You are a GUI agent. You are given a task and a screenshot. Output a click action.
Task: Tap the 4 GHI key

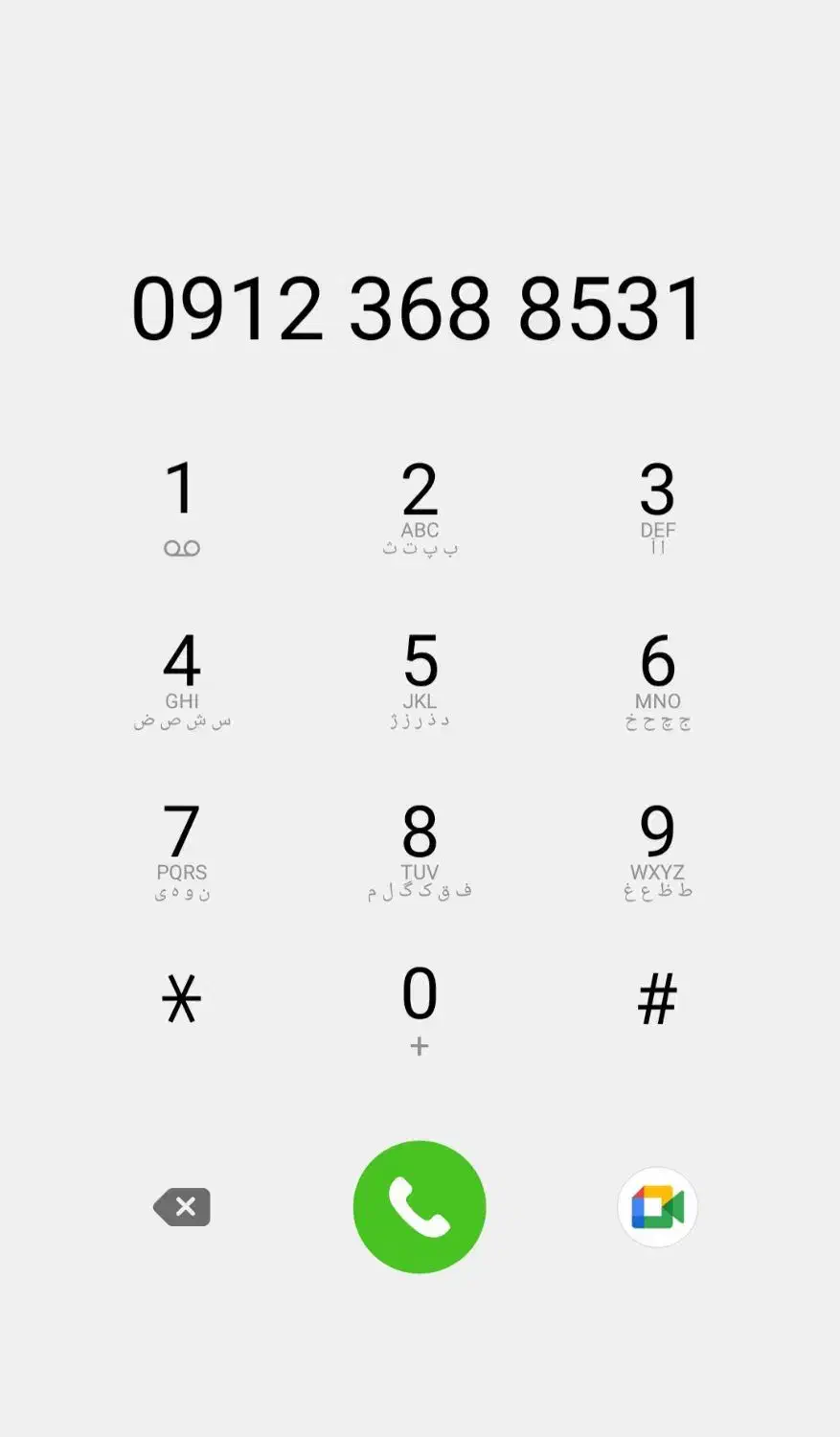click(x=181, y=679)
